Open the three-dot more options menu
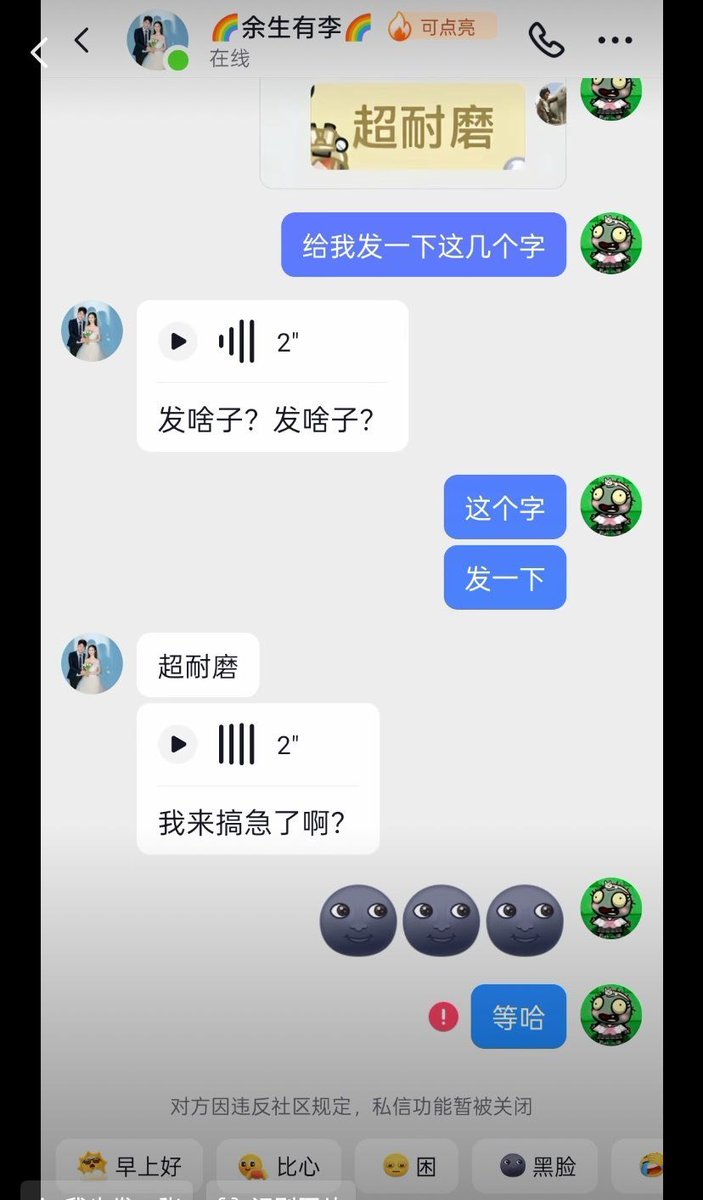This screenshot has height=1200, width=703. click(615, 41)
